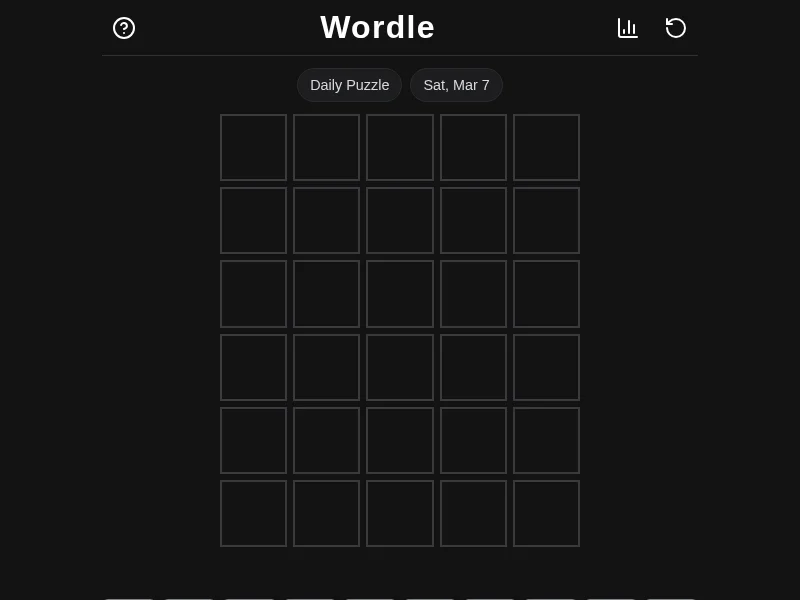
Task: Open the help question mark icon
Action: tap(124, 28)
